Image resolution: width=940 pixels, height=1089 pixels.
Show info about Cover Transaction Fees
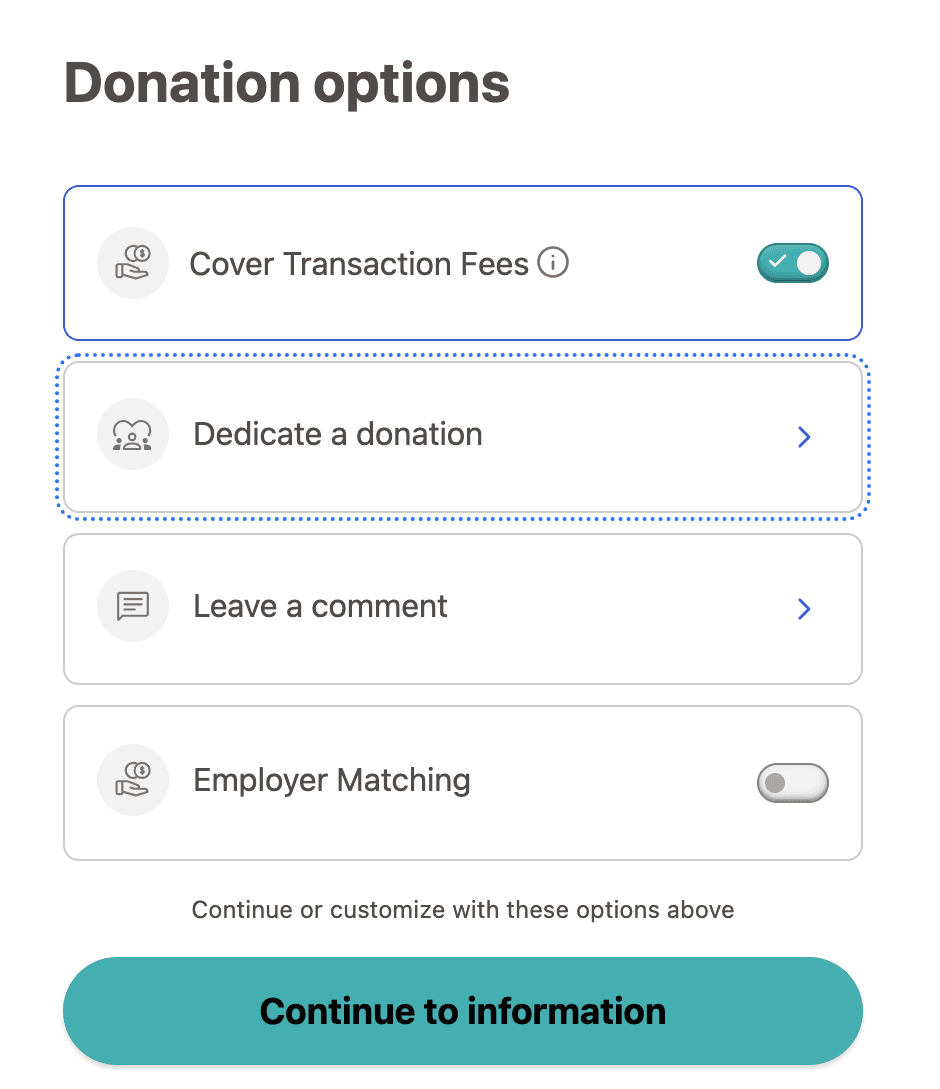click(553, 263)
